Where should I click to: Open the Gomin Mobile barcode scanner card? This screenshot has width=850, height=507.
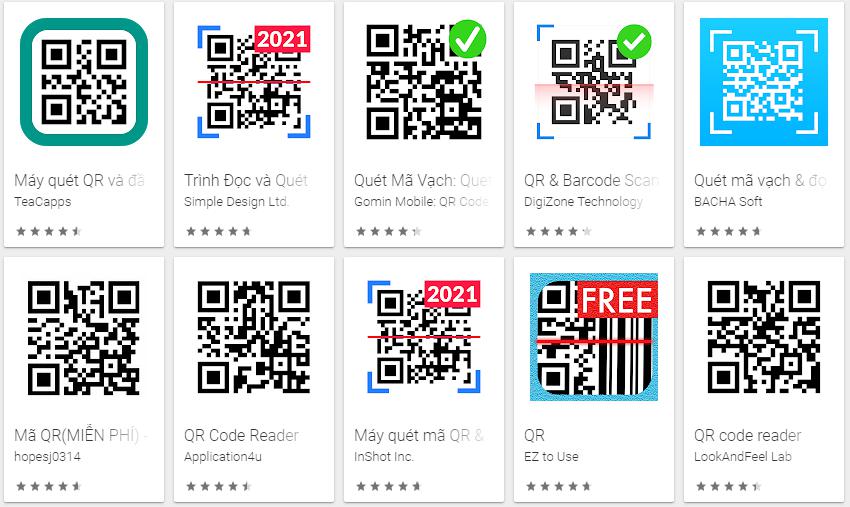click(423, 82)
